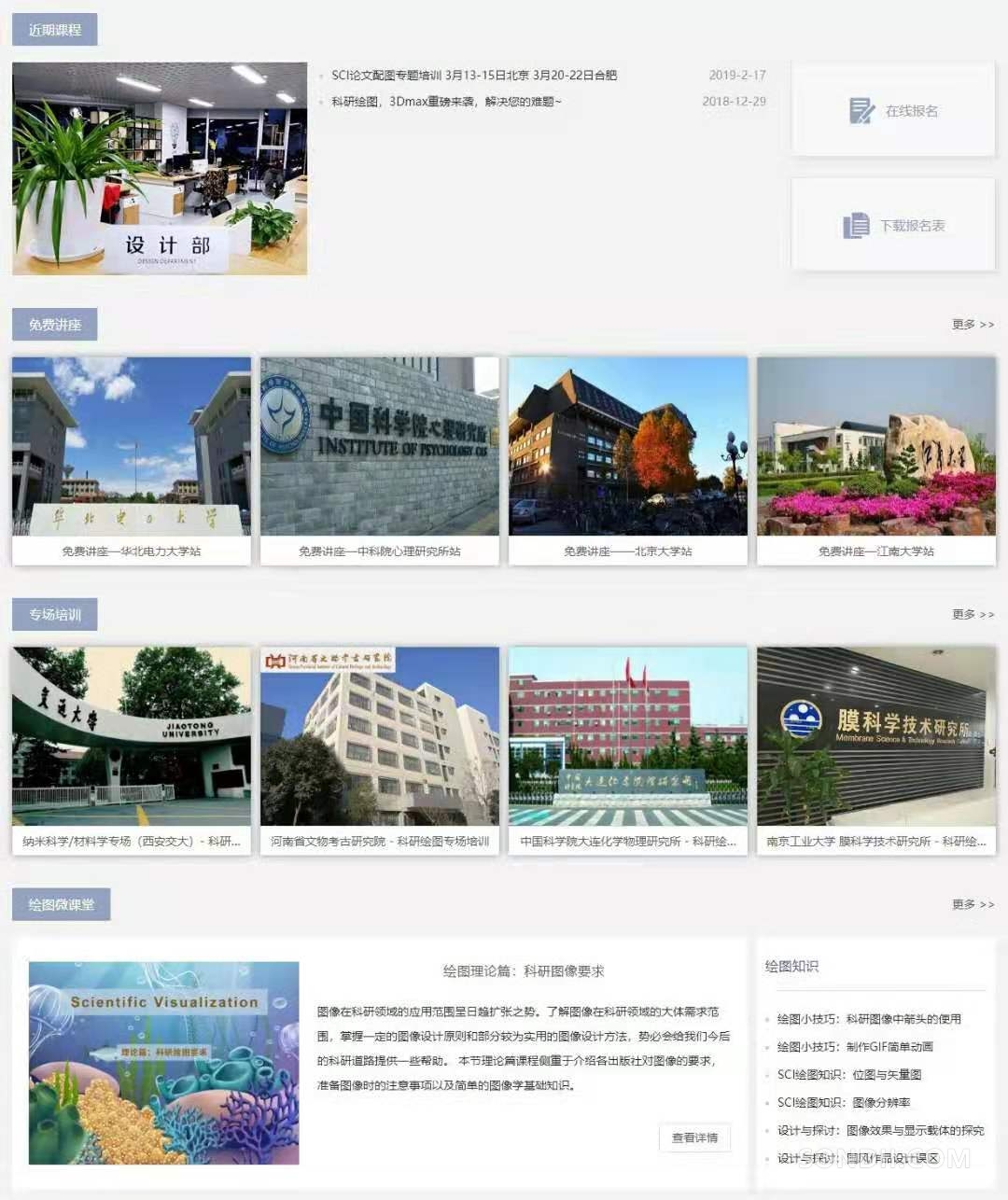1008x1200 pixels.
Task: Open the SCI论文配图专题培训 course announcement
Action: point(474,76)
